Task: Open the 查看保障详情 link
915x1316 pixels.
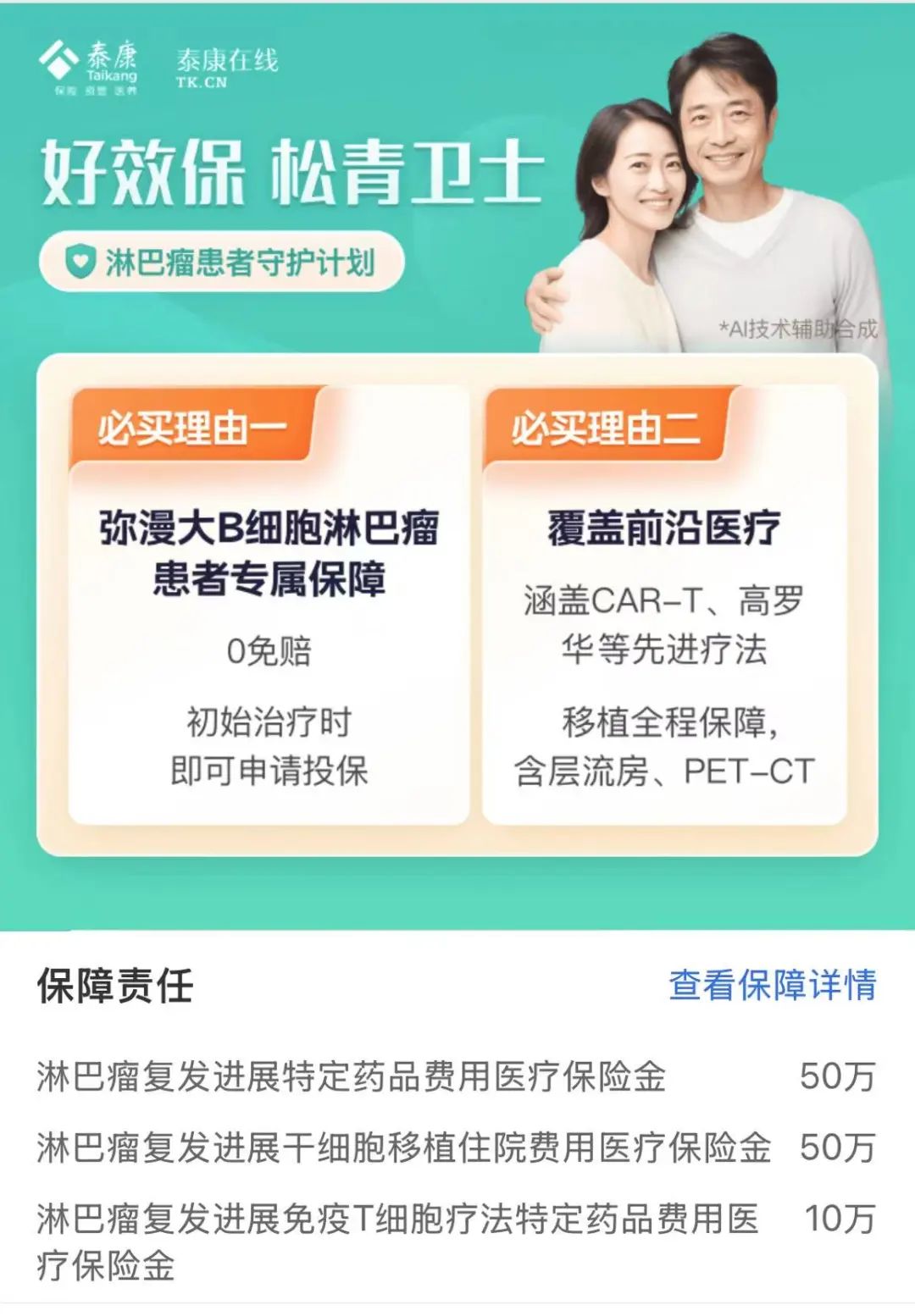Action: pyautogui.click(x=772, y=985)
